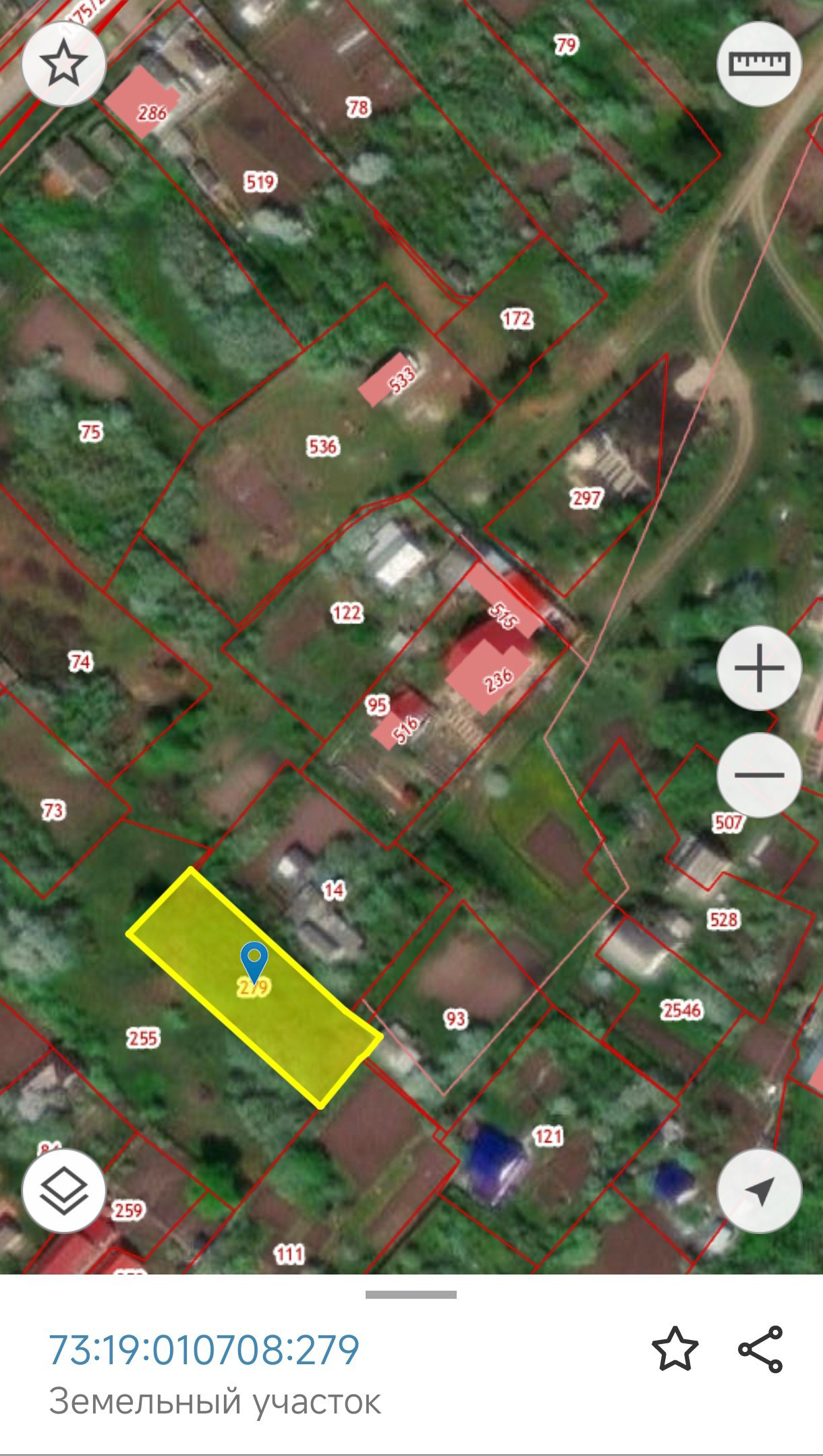Add parcel 73:19:010708:279 to favorites

click(x=675, y=1349)
